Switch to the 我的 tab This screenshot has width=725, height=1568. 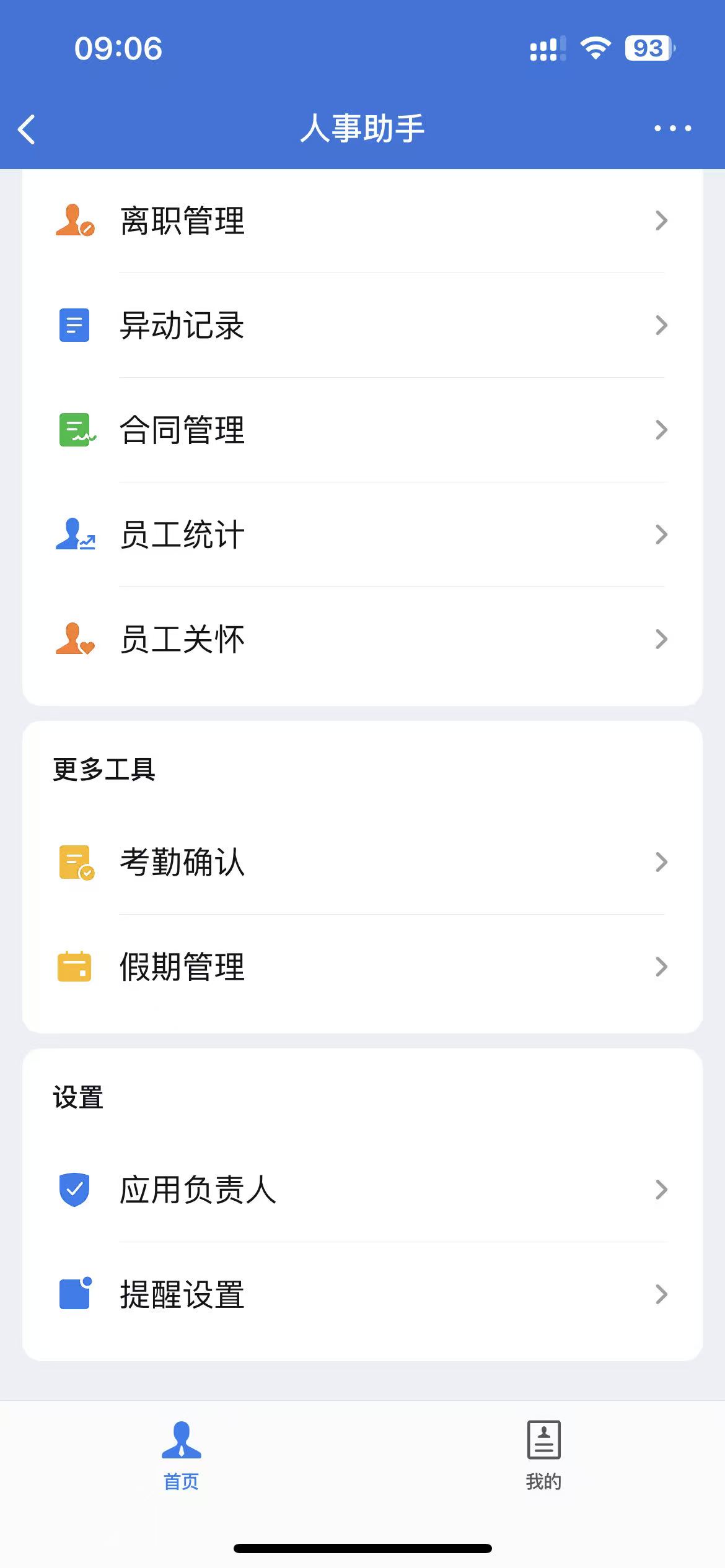coord(543,1457)
